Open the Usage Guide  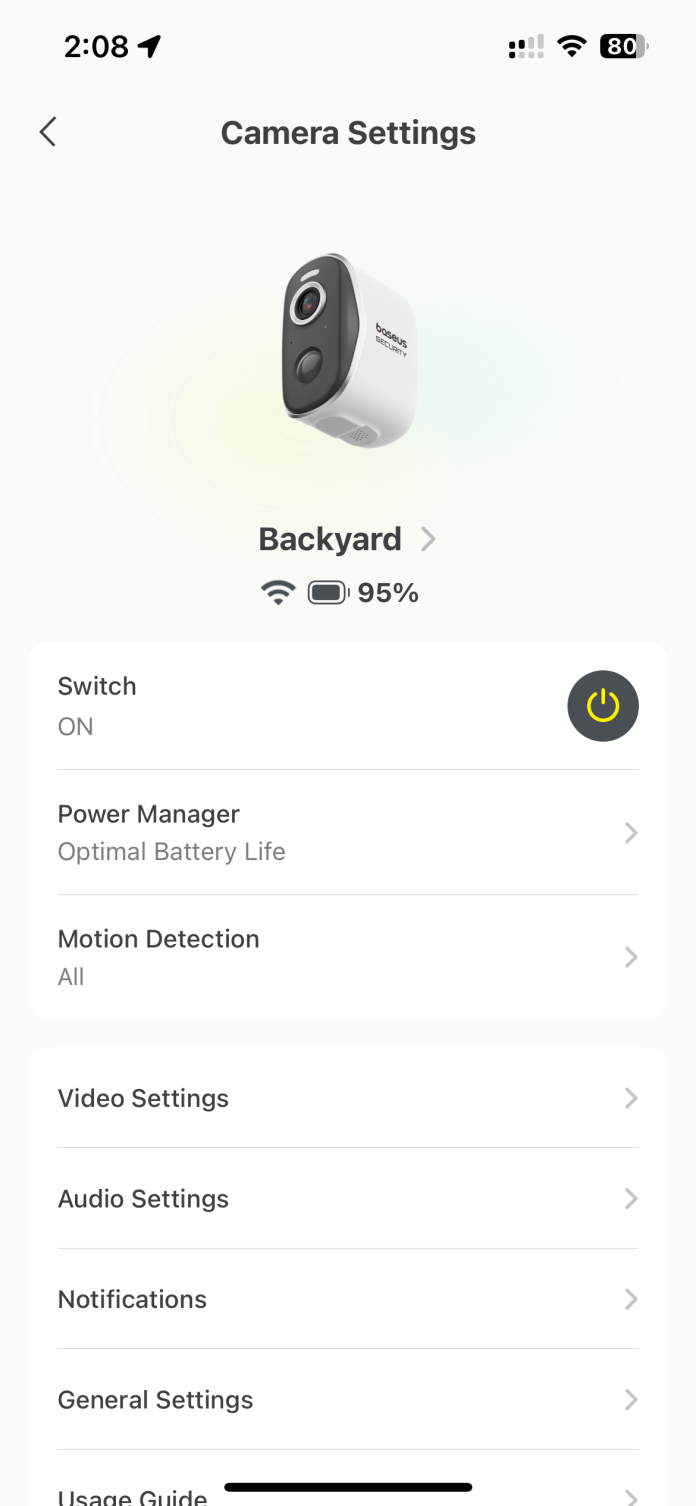(133, 1496)
